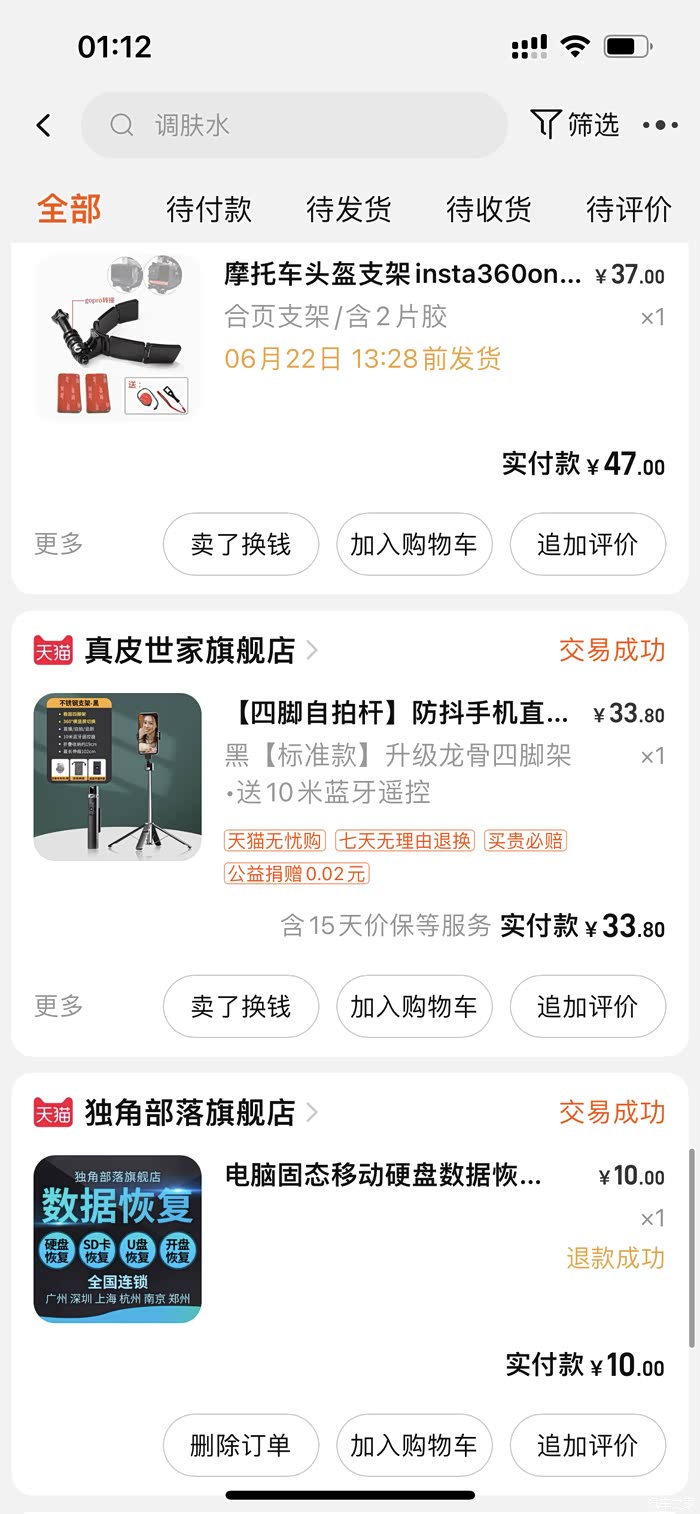Switch to the 待收货 tab
The width and height of the screenshot is (700, 1514).
(x=488, y=209)
